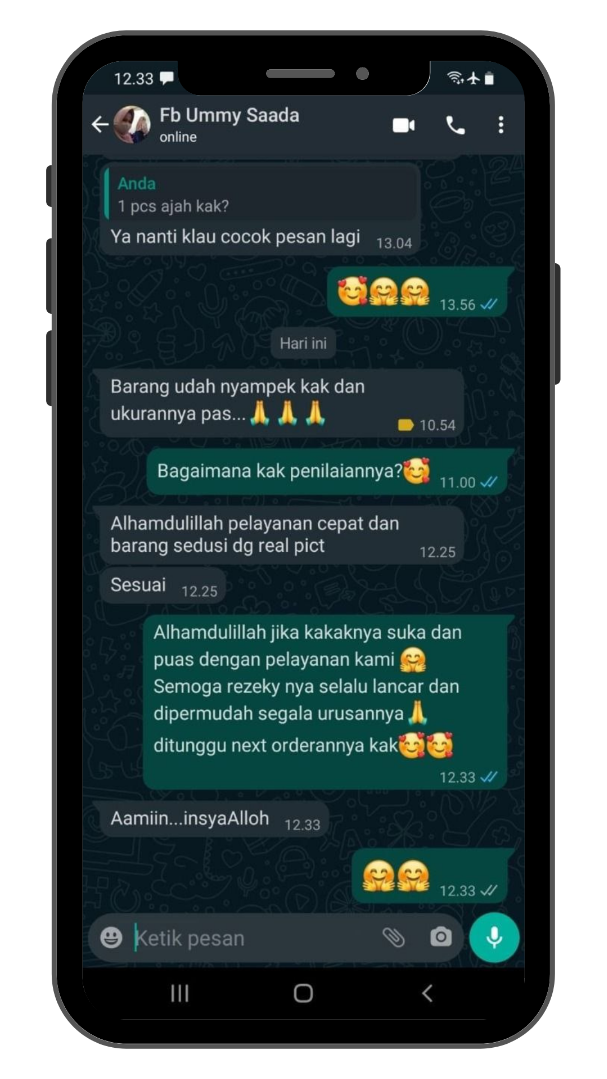The height and width of the screenshot is (1079, 607).
Task: Open the emoji picker
Action: (x=112, y=938)
